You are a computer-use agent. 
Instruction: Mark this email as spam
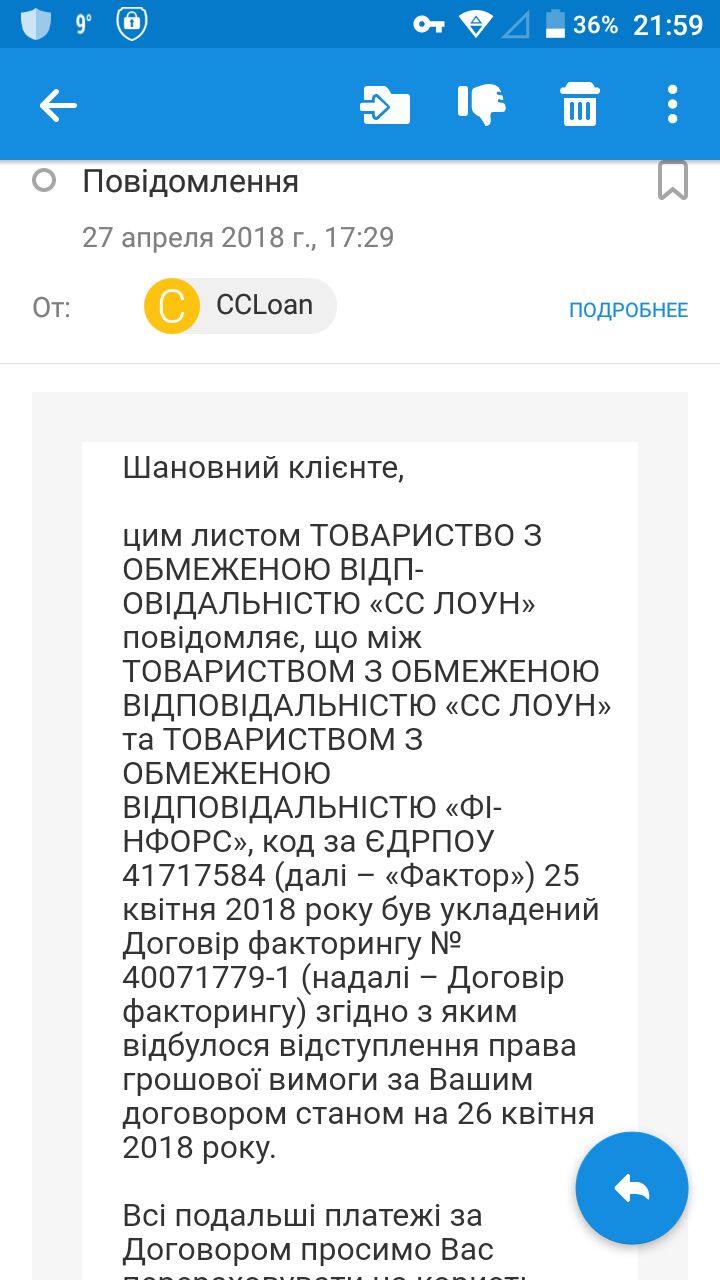coord(481,104)
